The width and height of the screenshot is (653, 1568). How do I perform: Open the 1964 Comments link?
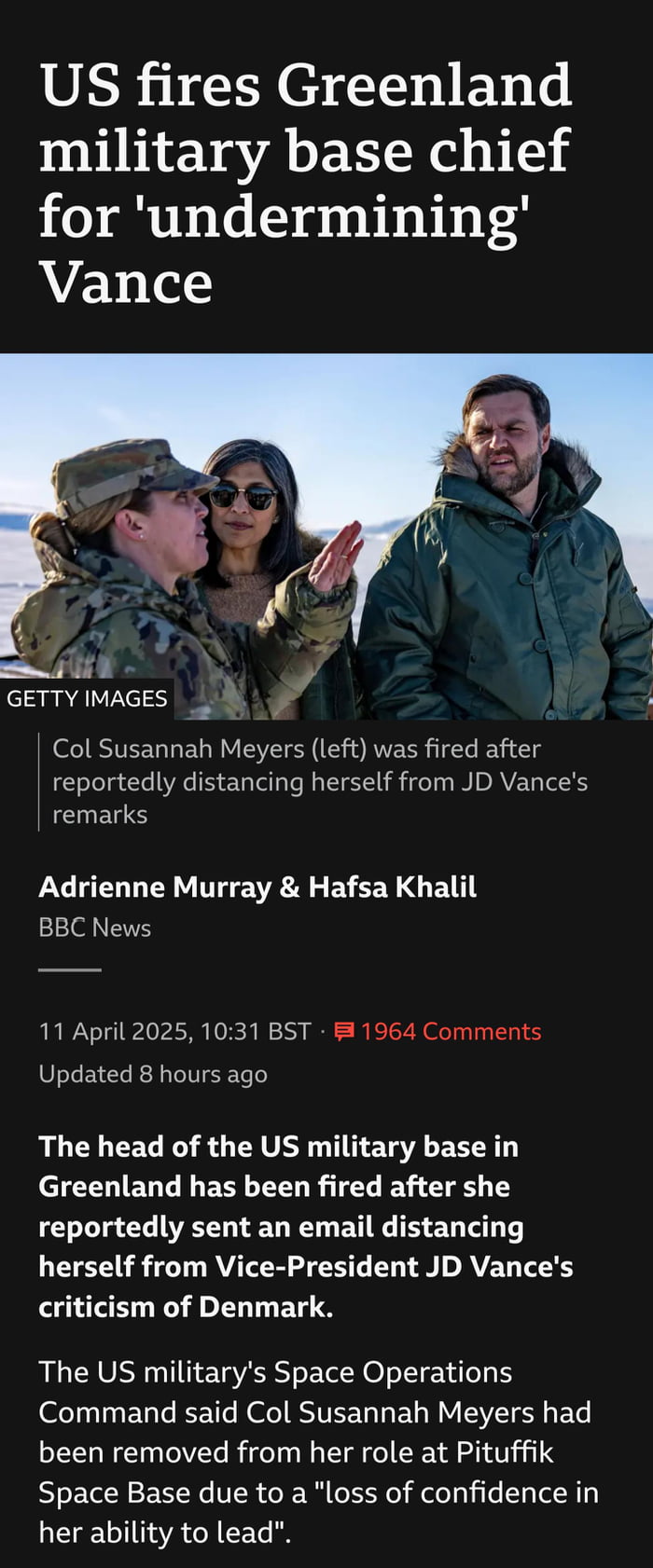(438, 1031)
